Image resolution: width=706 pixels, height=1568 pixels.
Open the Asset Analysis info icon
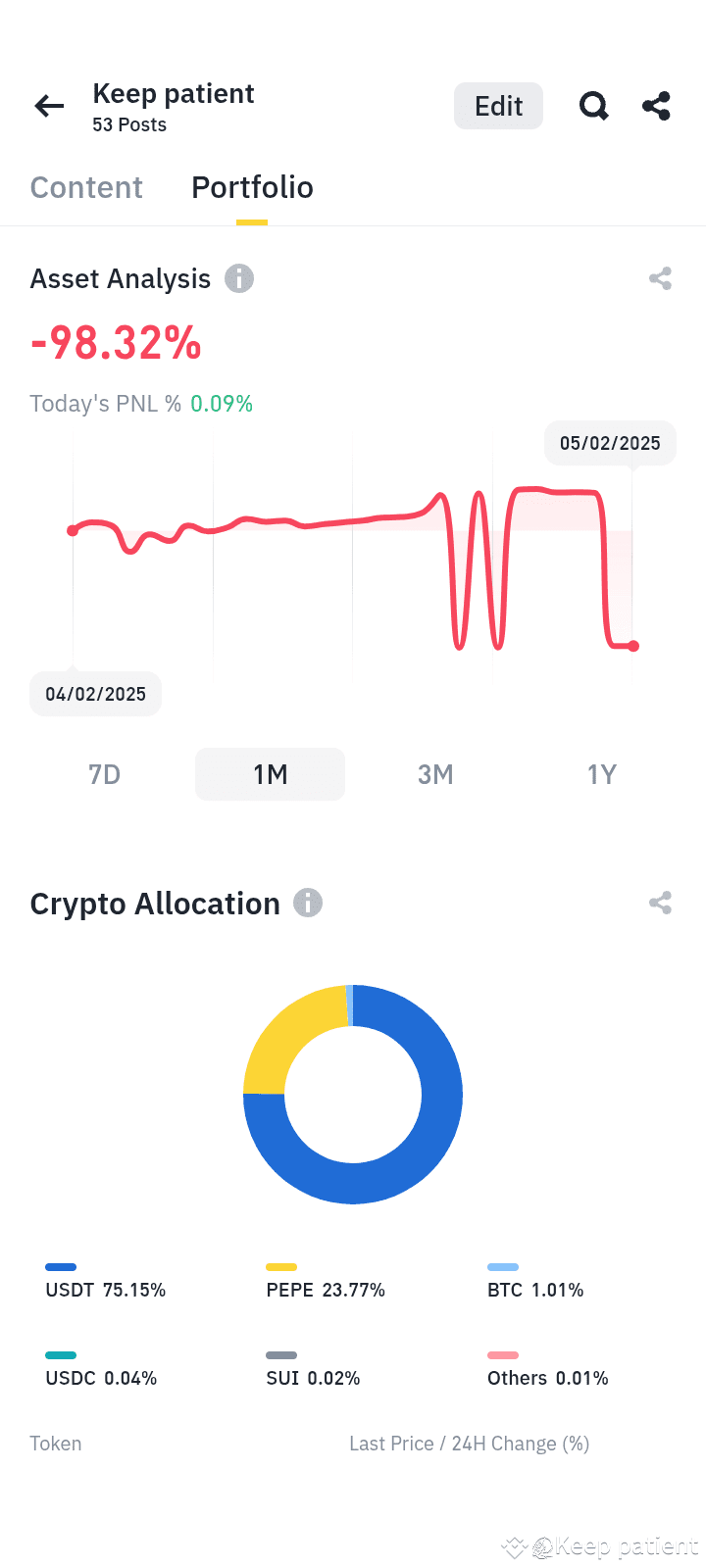click(239, 278)
